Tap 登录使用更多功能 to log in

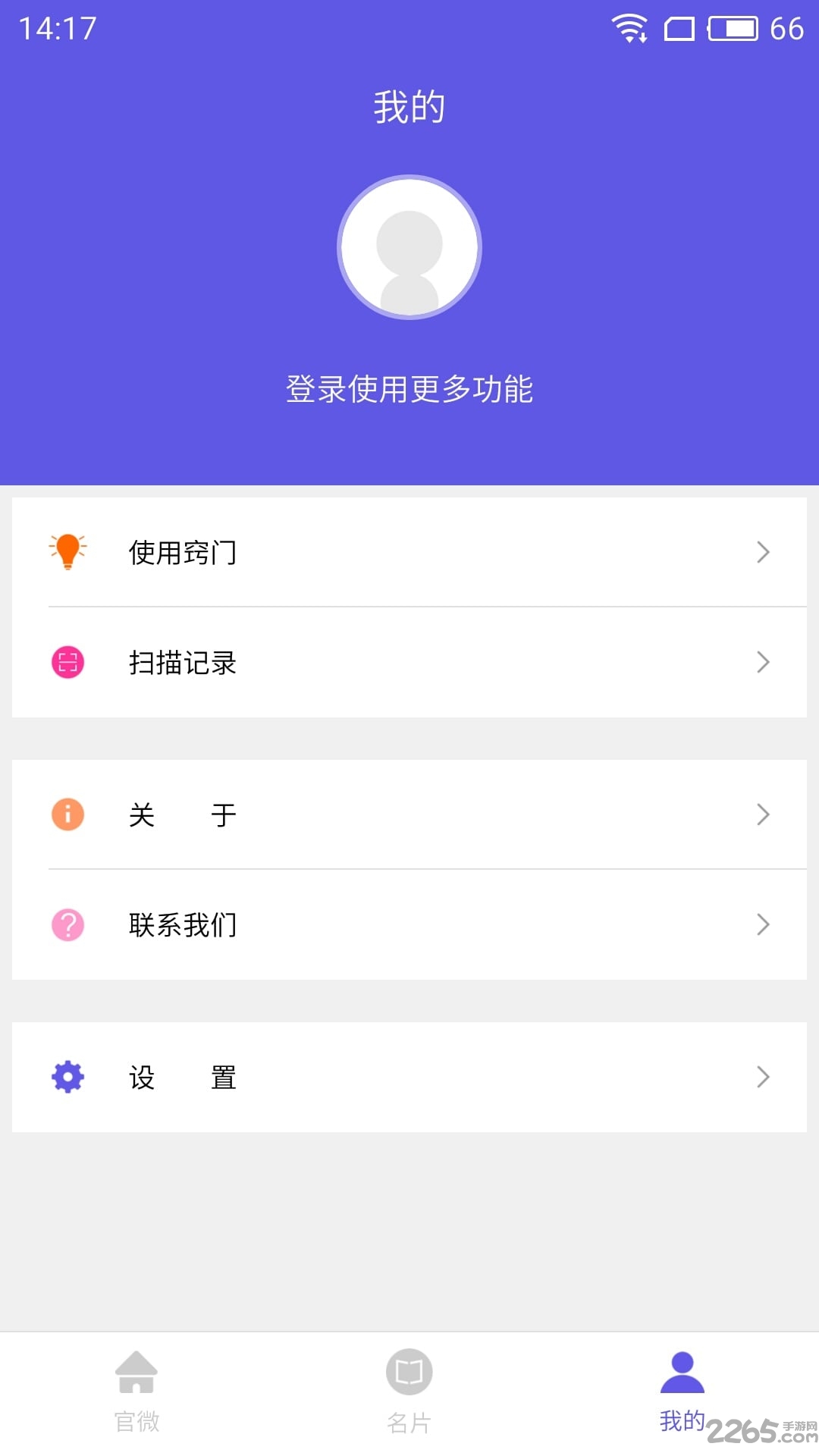coord(409,389)
